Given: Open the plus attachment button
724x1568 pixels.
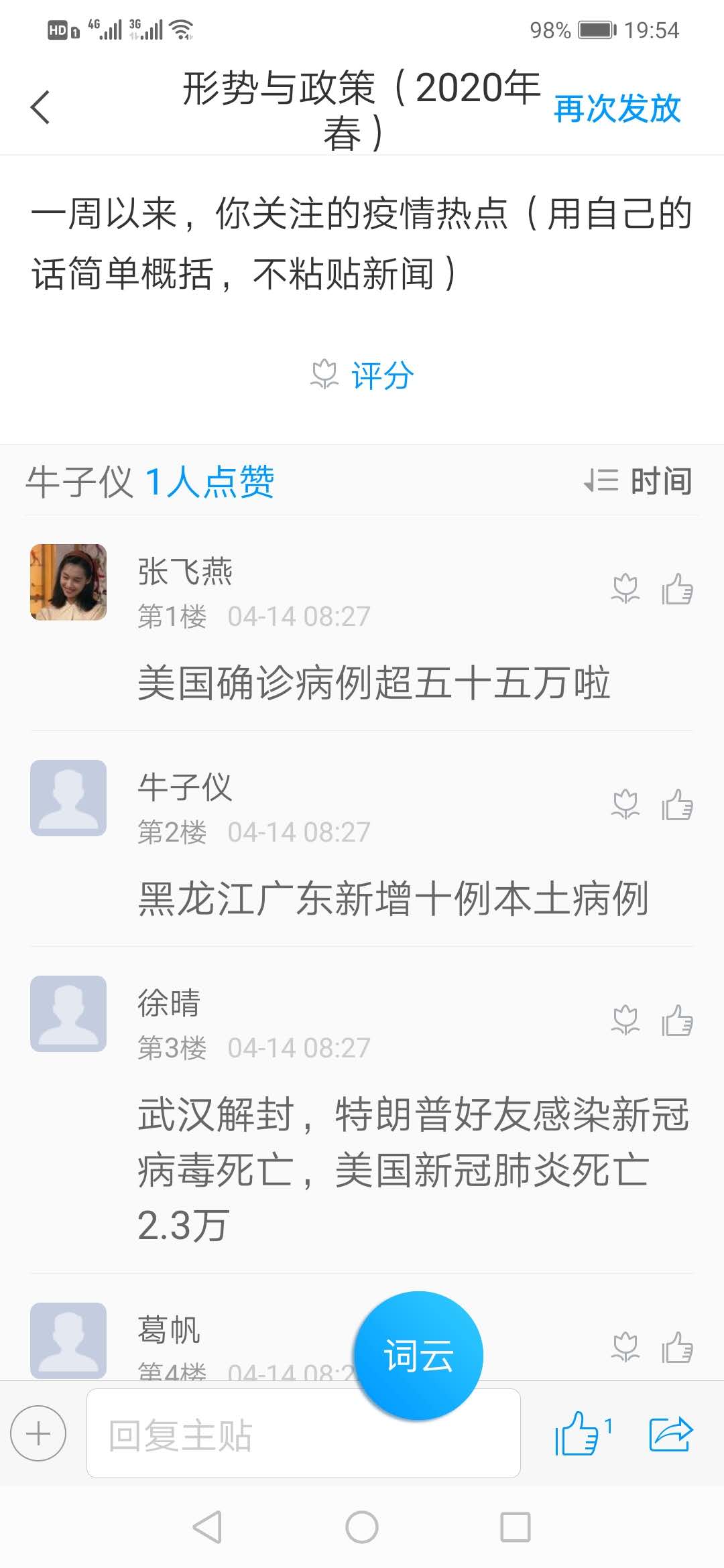Looking at the screenshot, I should (x=38, y=1434).
